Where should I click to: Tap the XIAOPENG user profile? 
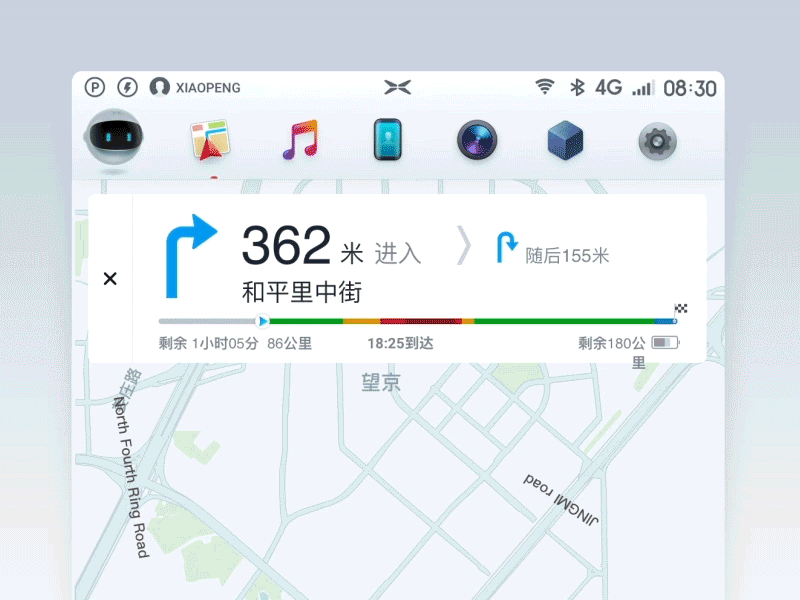click(x=195, y=87)
